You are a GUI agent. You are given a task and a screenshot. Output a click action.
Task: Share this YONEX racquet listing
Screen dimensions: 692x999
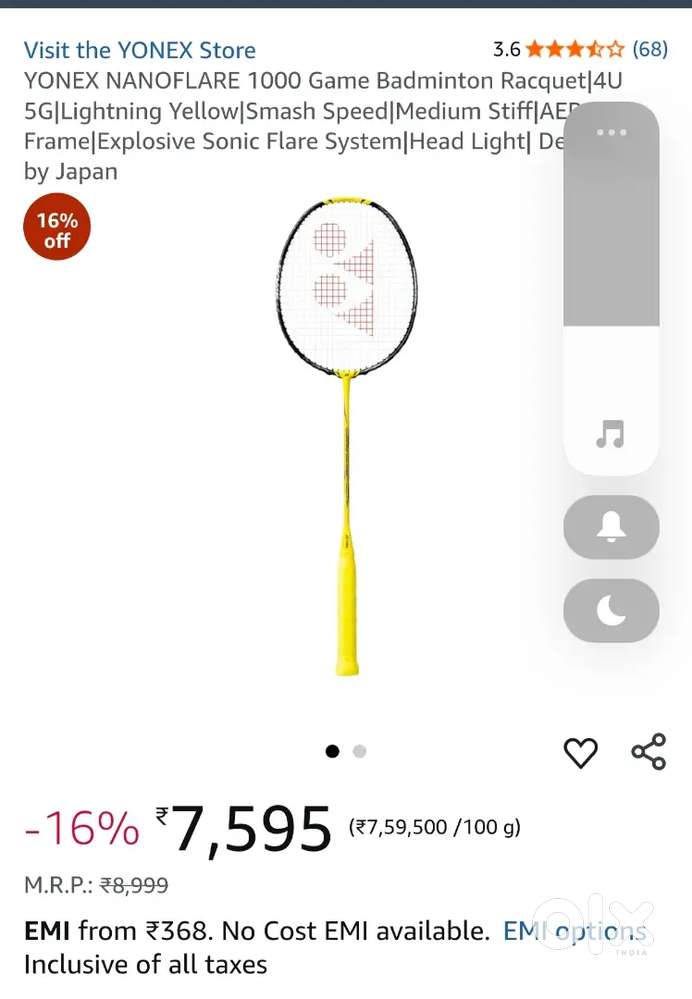[x=649, y=752]
